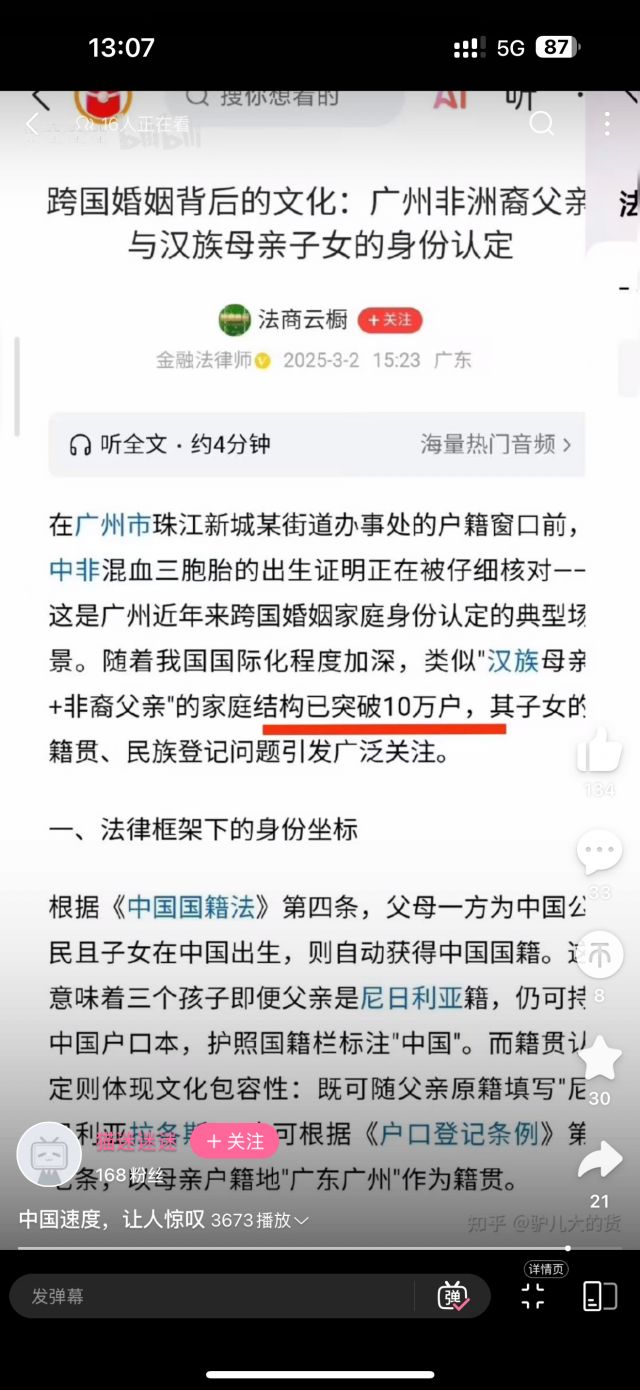The image size is (640, 1390).
Task: Follow the uploader with +关注 button
Action: tap(234, 1141)
